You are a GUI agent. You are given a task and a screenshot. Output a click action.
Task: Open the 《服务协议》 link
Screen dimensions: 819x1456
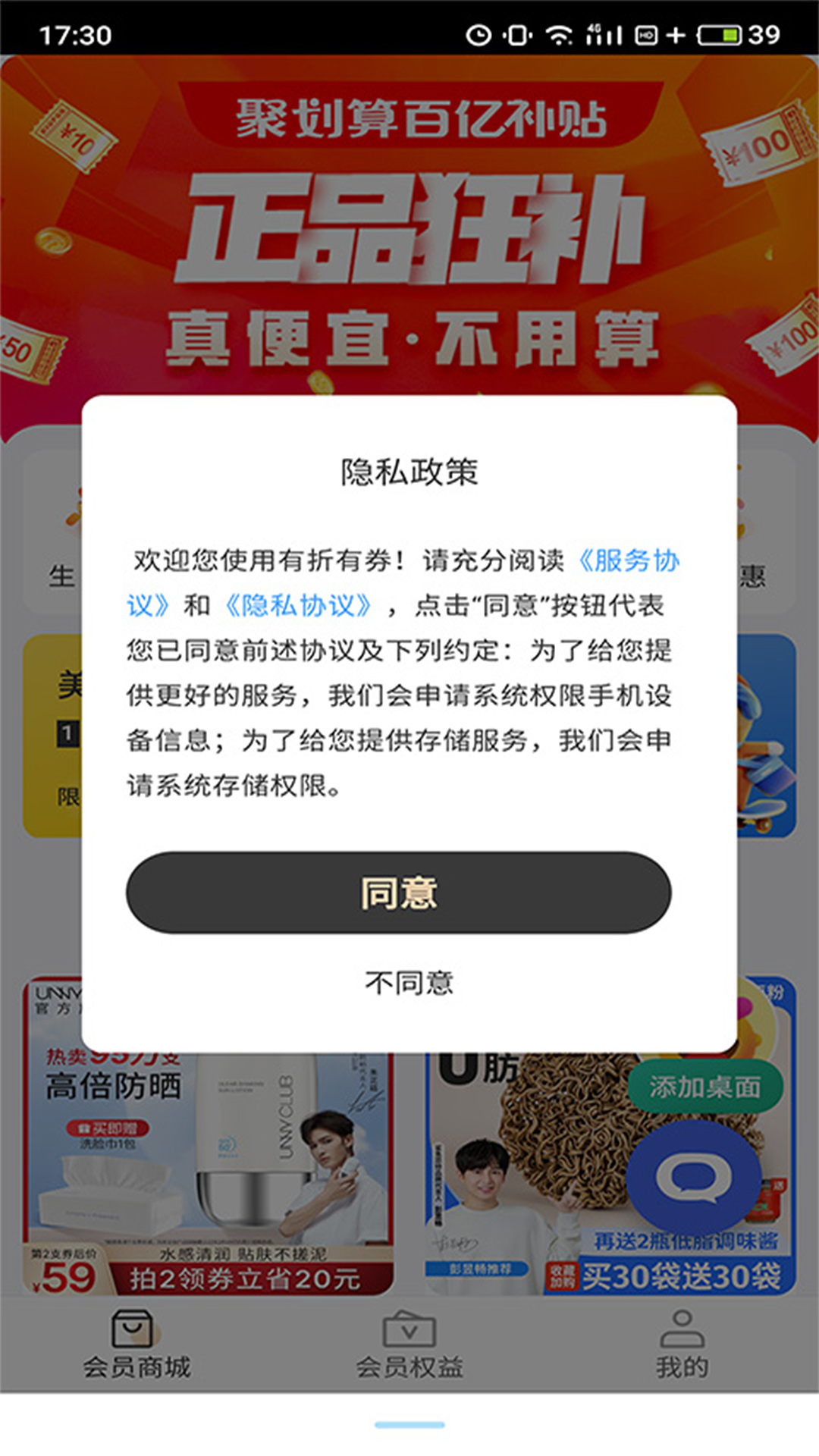point(629,561)
